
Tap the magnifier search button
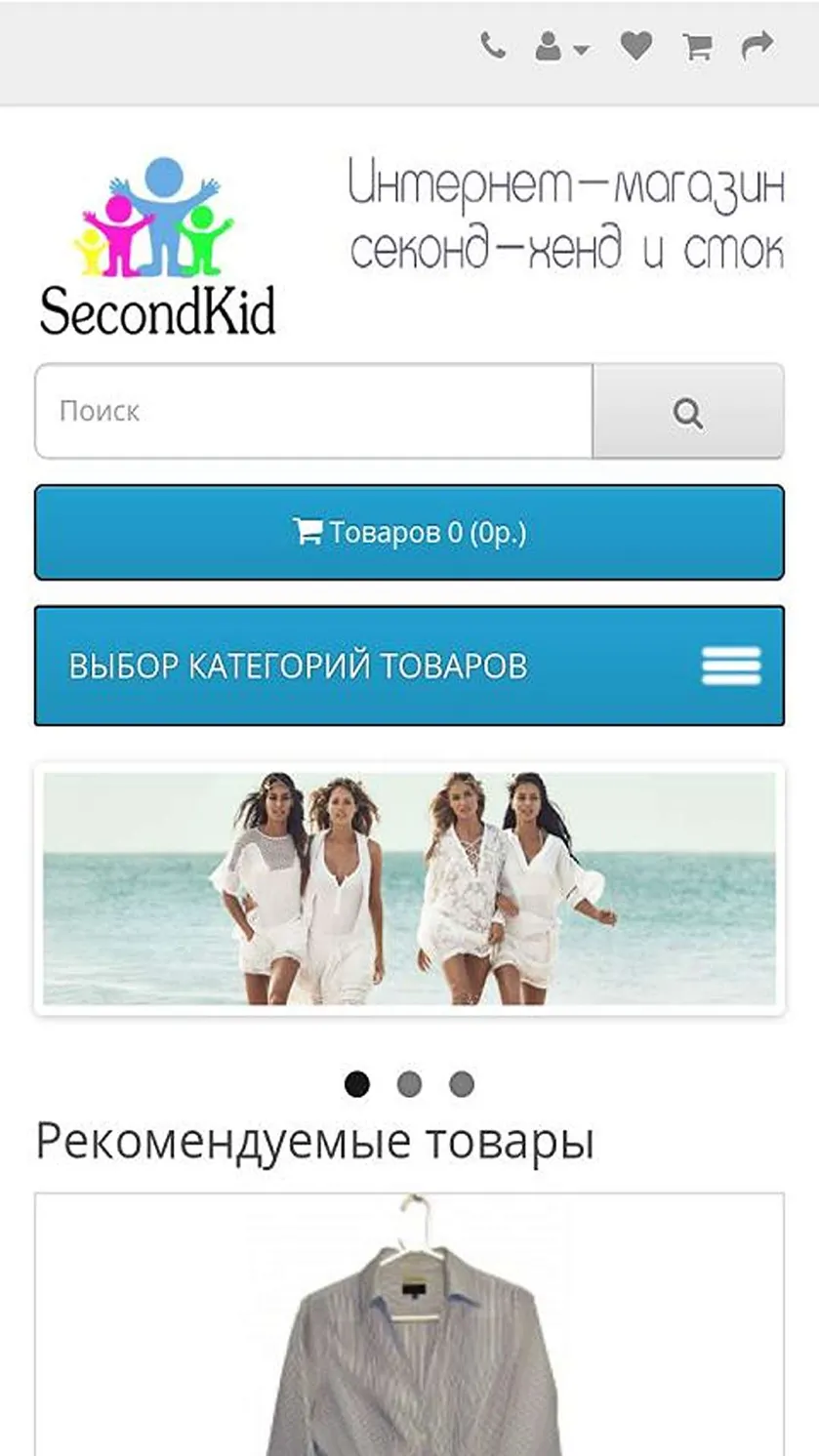[x=688, y=411]
